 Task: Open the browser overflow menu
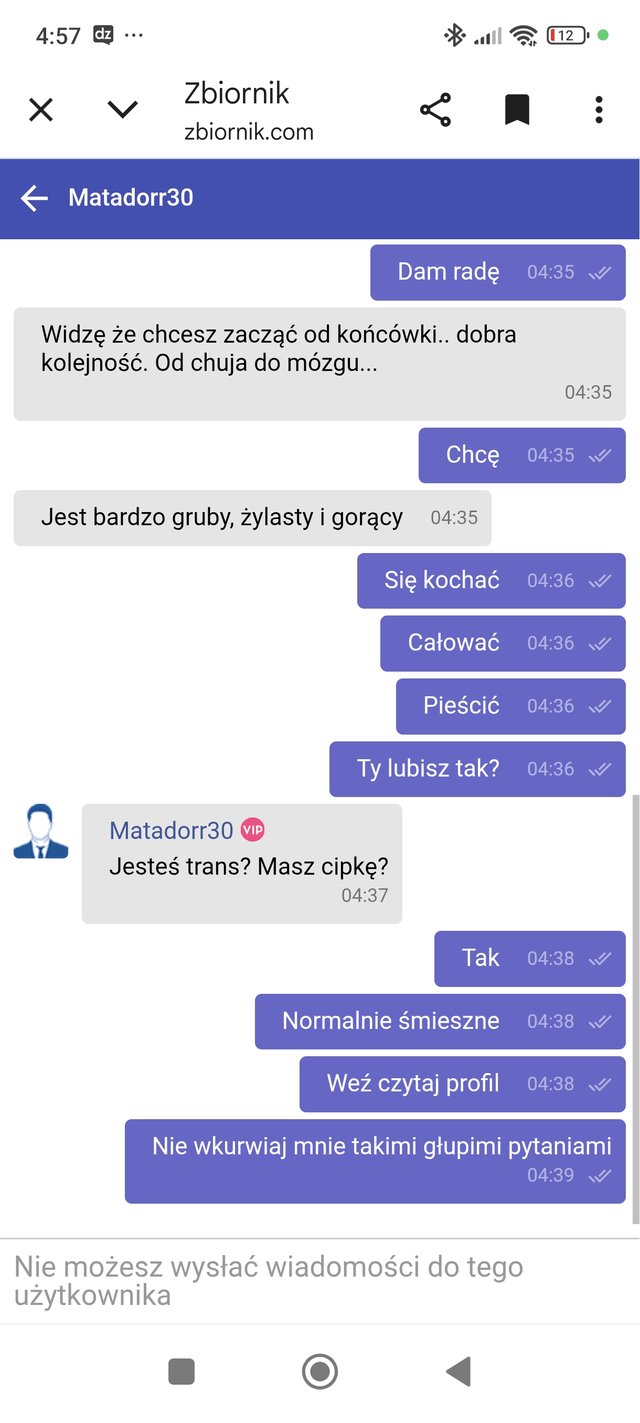point(598,110)
